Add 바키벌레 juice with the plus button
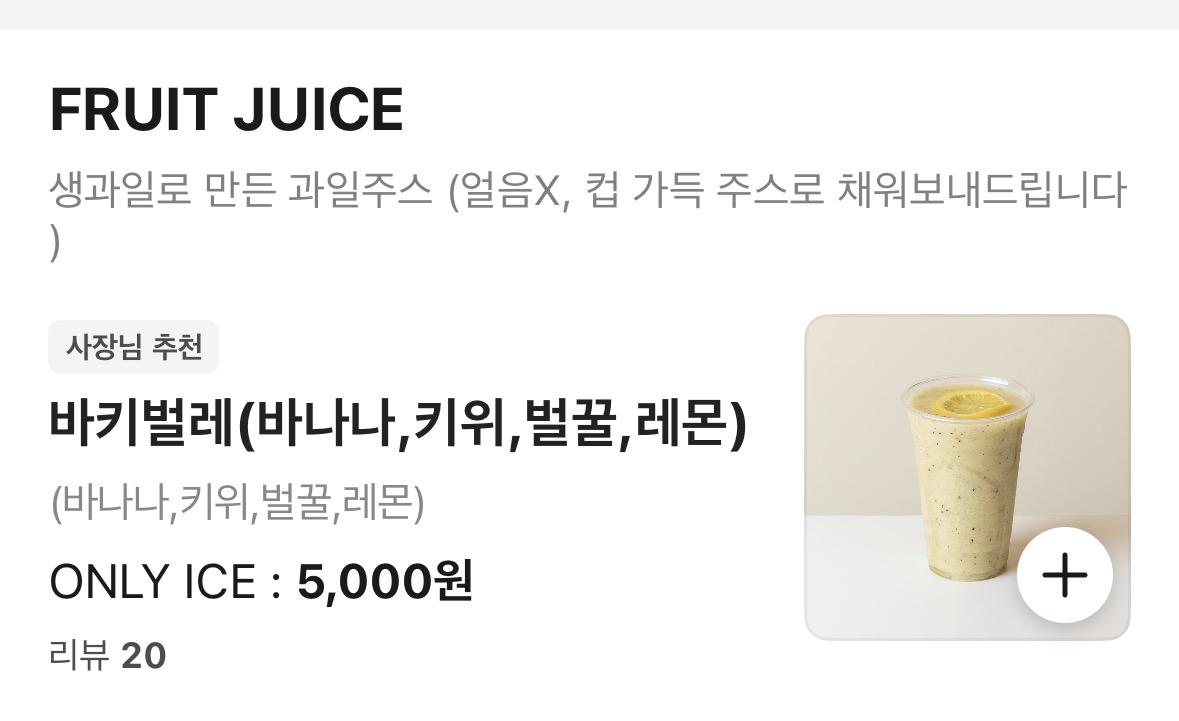Screen dimensions: 1179x721 point(1064,575)
